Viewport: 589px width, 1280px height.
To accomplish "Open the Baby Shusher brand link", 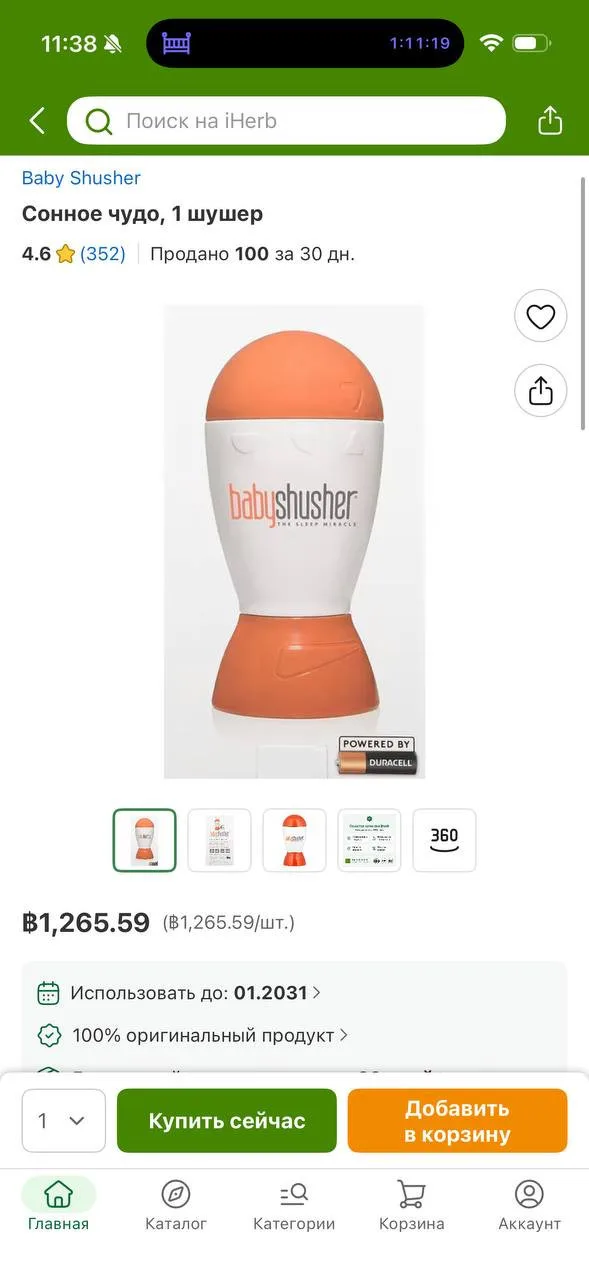I will point(81,178).
